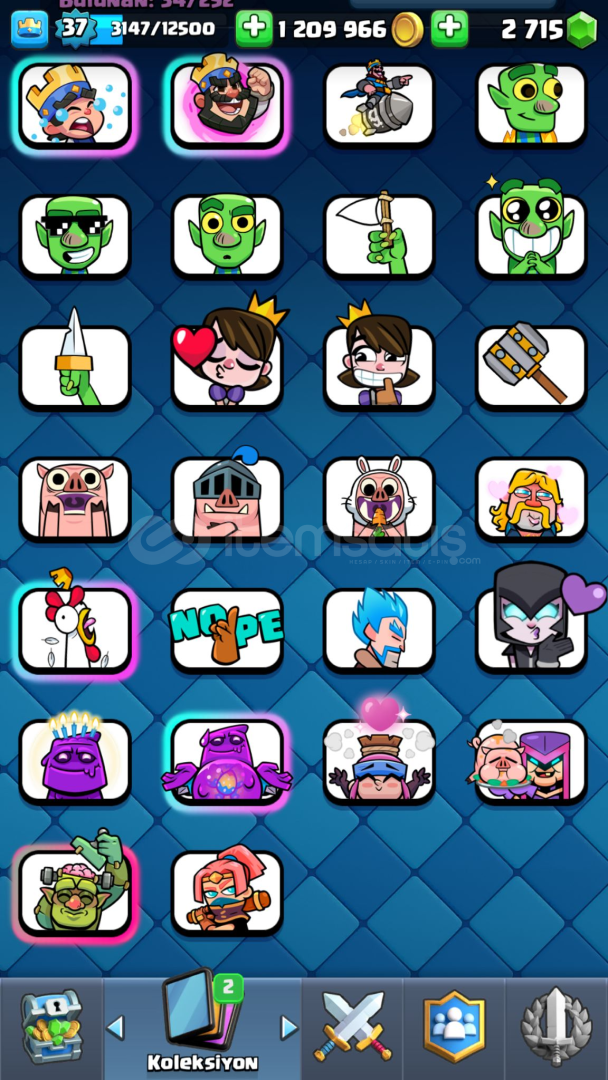
Task: Open the purple golem with candles emote
Action: click(x=75, y=760)
